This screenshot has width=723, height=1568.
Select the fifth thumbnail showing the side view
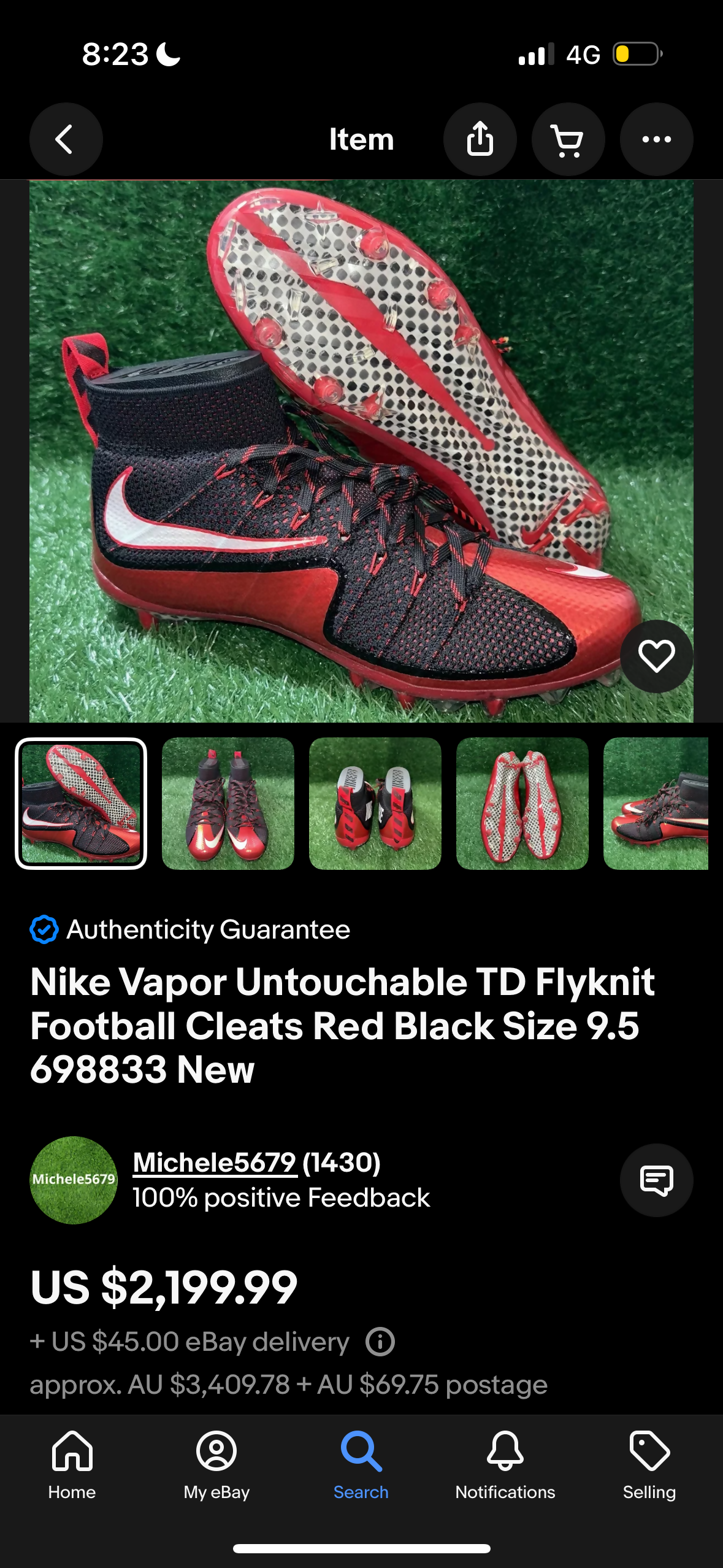point(656,803)
